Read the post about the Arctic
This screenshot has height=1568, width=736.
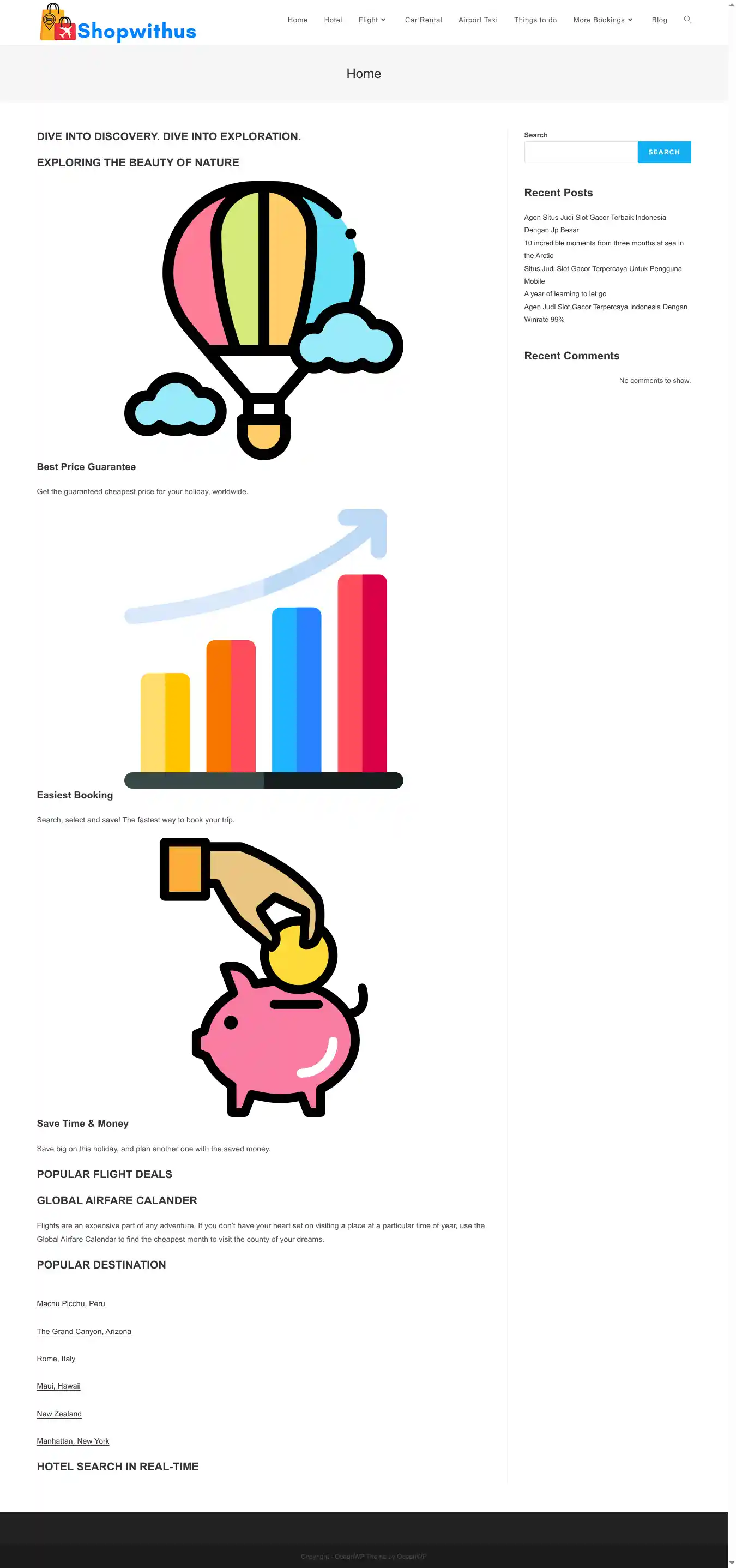tap(603, 249)
